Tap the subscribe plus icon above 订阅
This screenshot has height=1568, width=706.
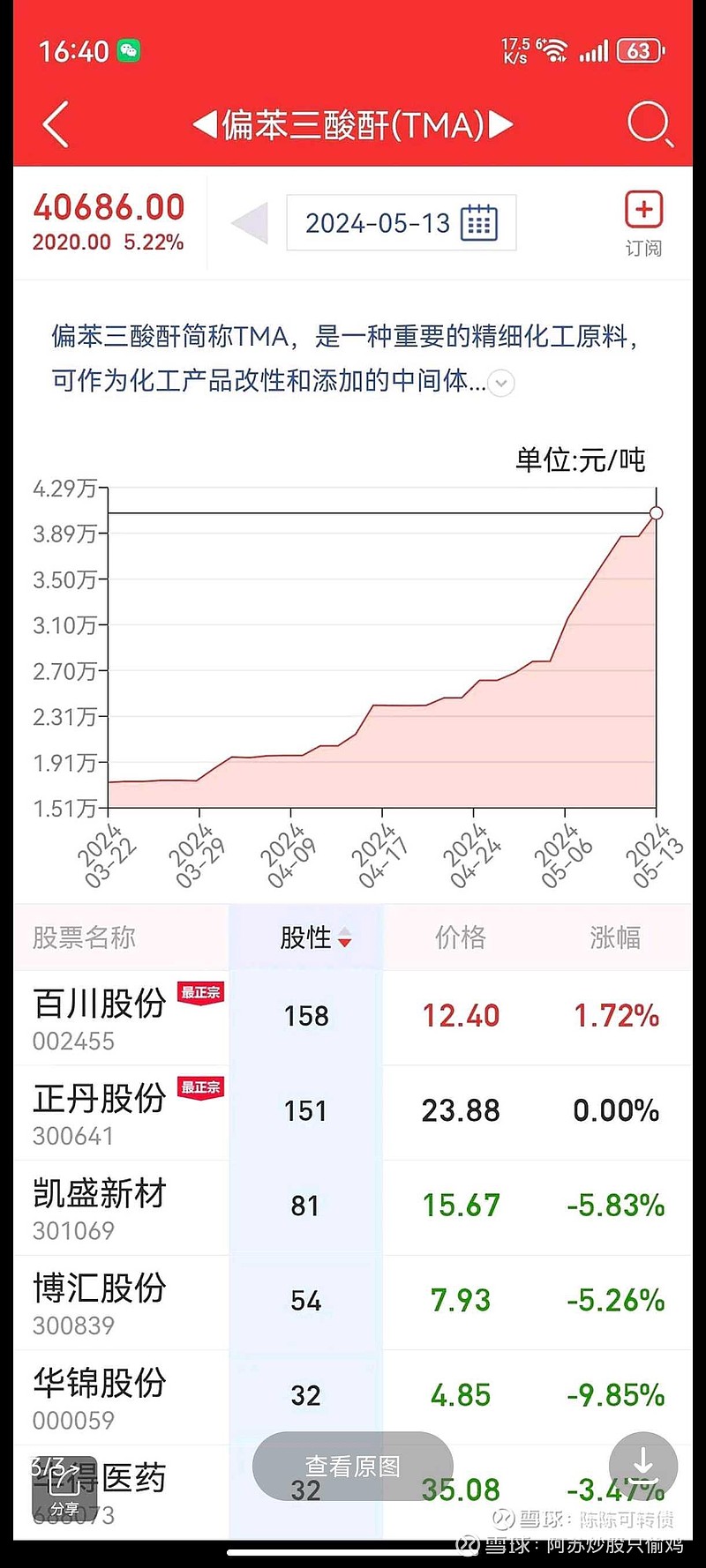point(643,208)
